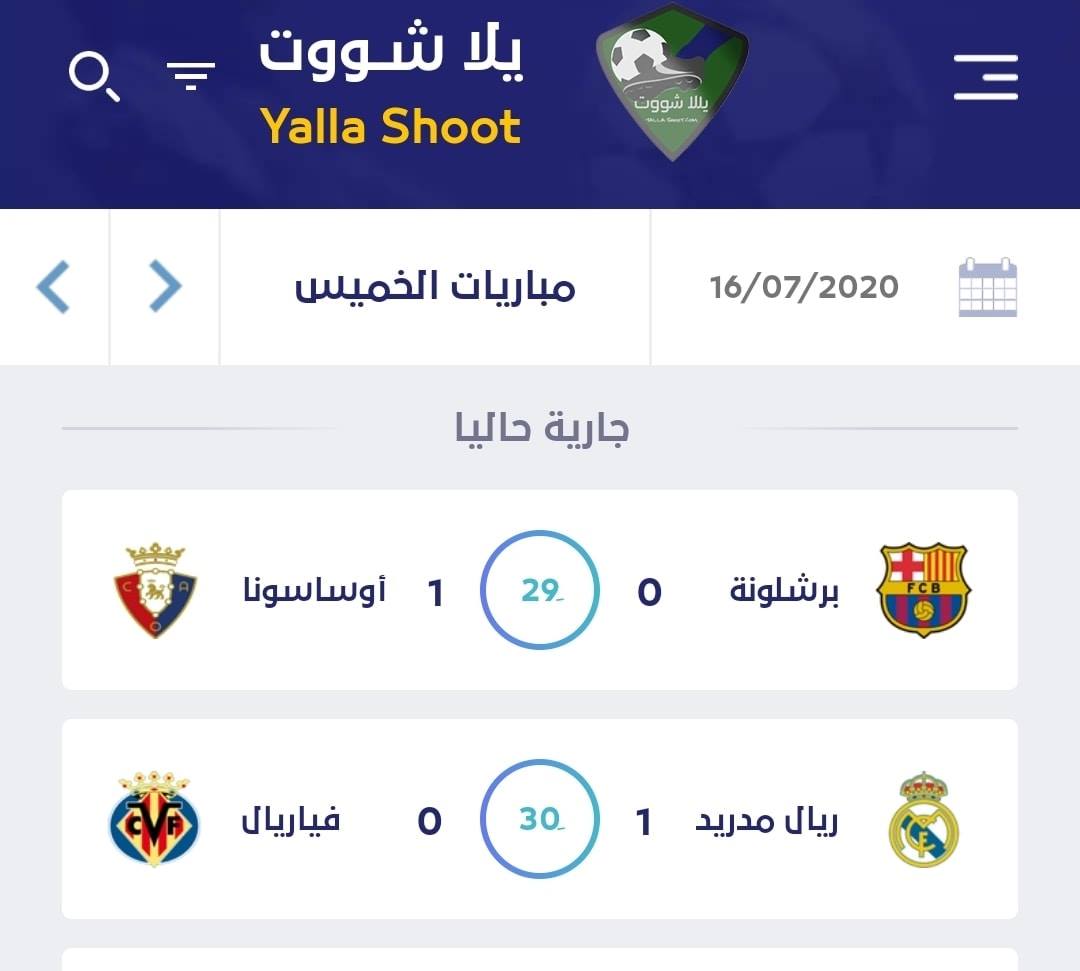Open the hamburger menu
The height and width of the screenshot is (971, 1080).
tap(986, 77)
